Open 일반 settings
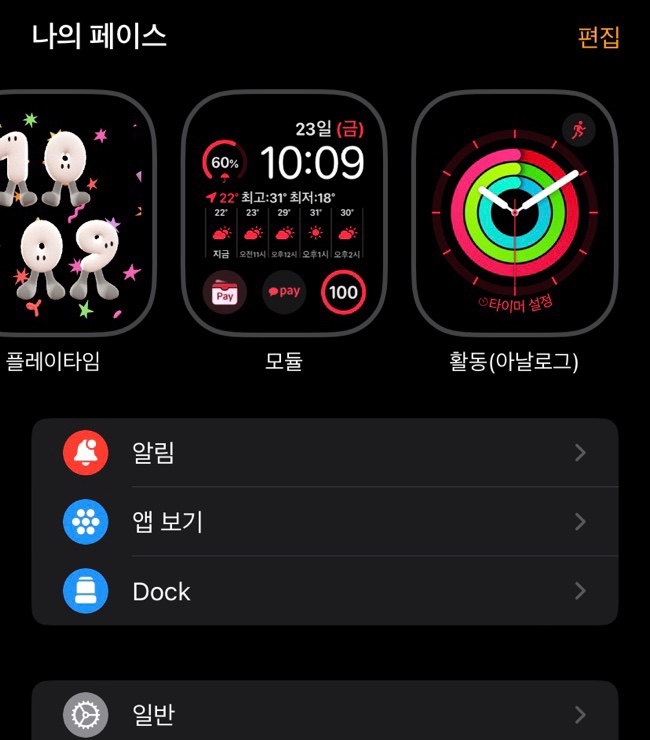The height and width of the screenshot is (740, 650). [x=325, y=714]
